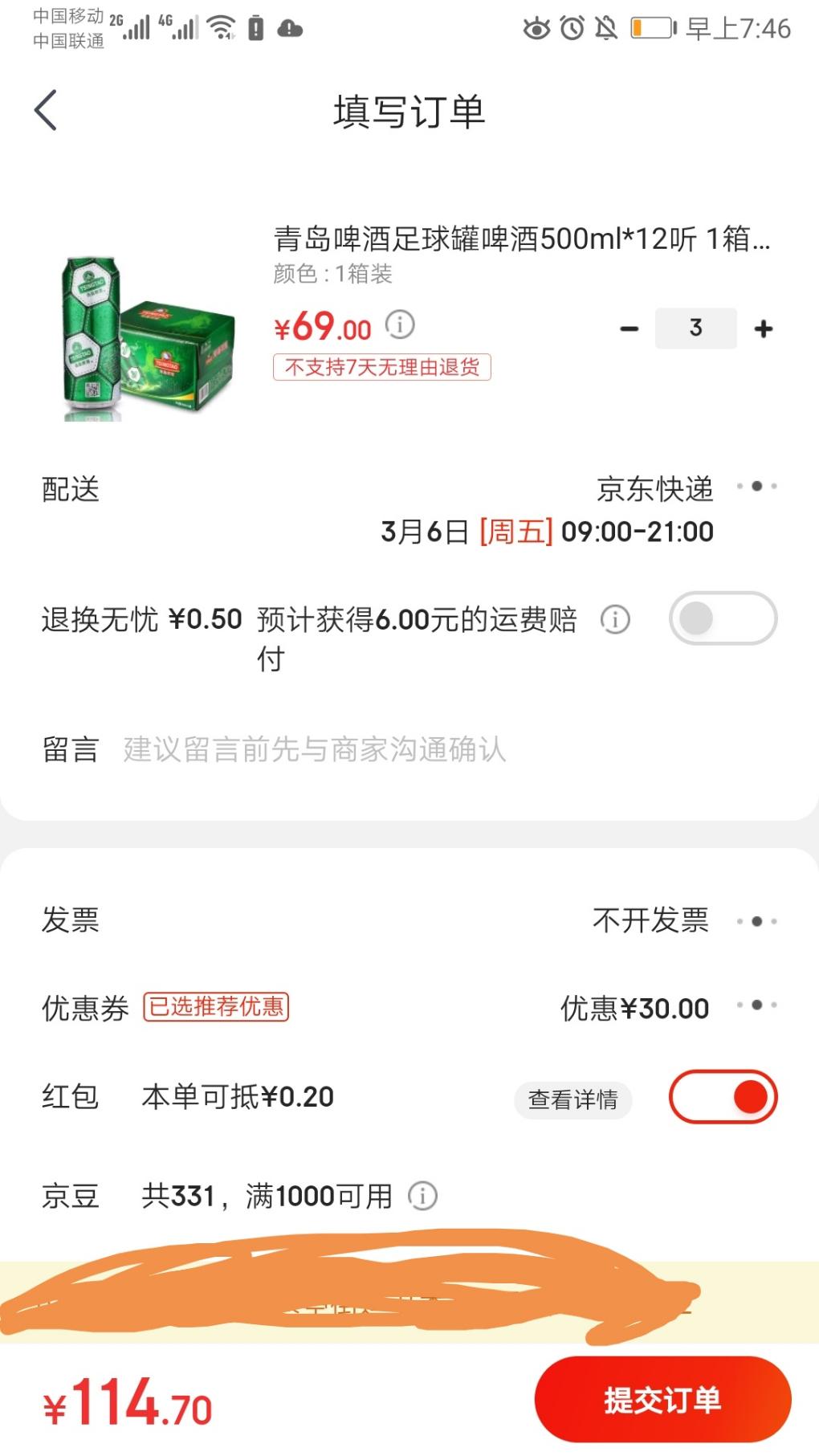Open info icon for 退换无忧 shipping compensation

[x=615, y=619]
